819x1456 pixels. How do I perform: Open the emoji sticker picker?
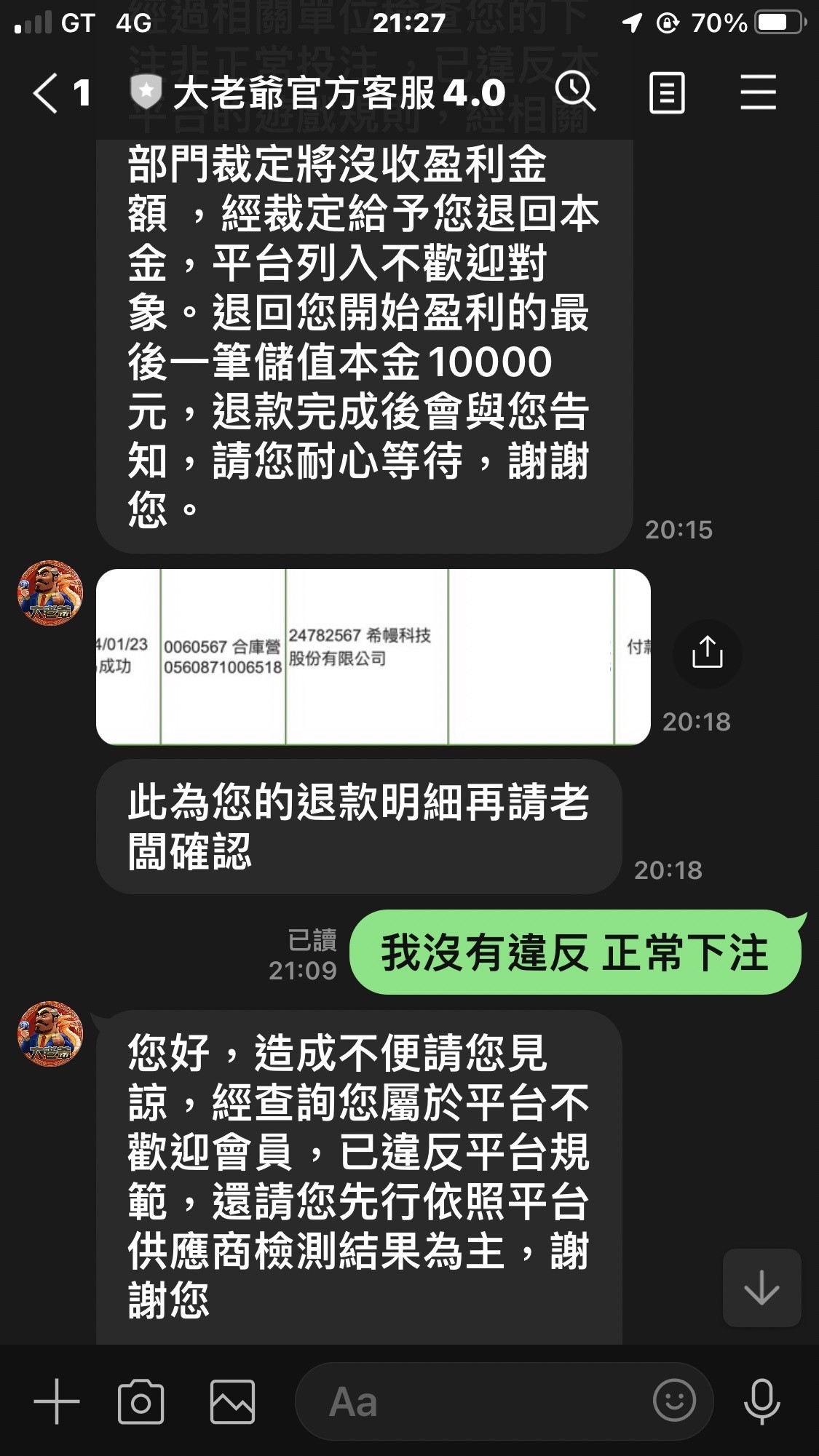pos(674,1401)
